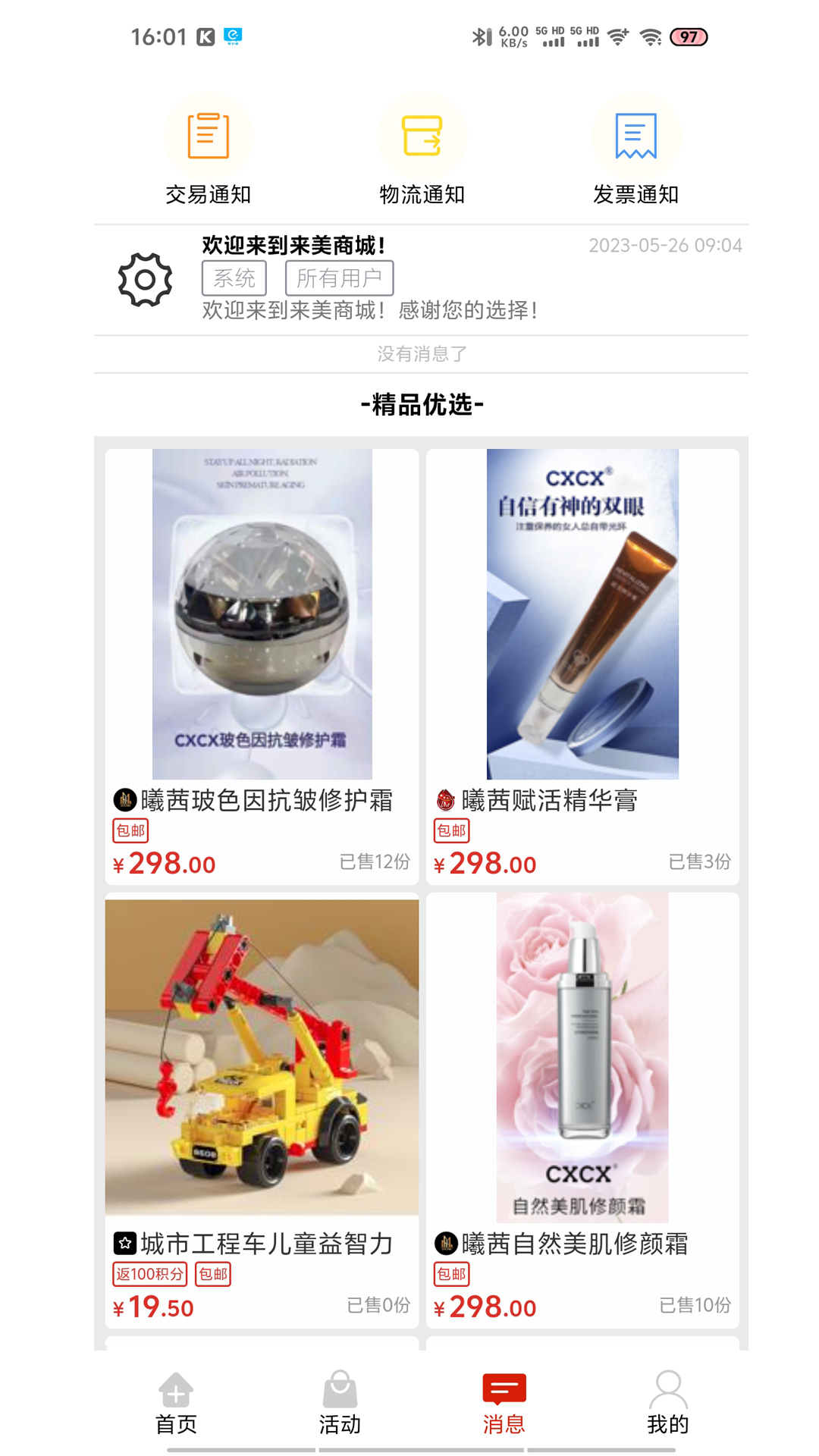Open 物流通知 logistics notifications

coord(422,152)
